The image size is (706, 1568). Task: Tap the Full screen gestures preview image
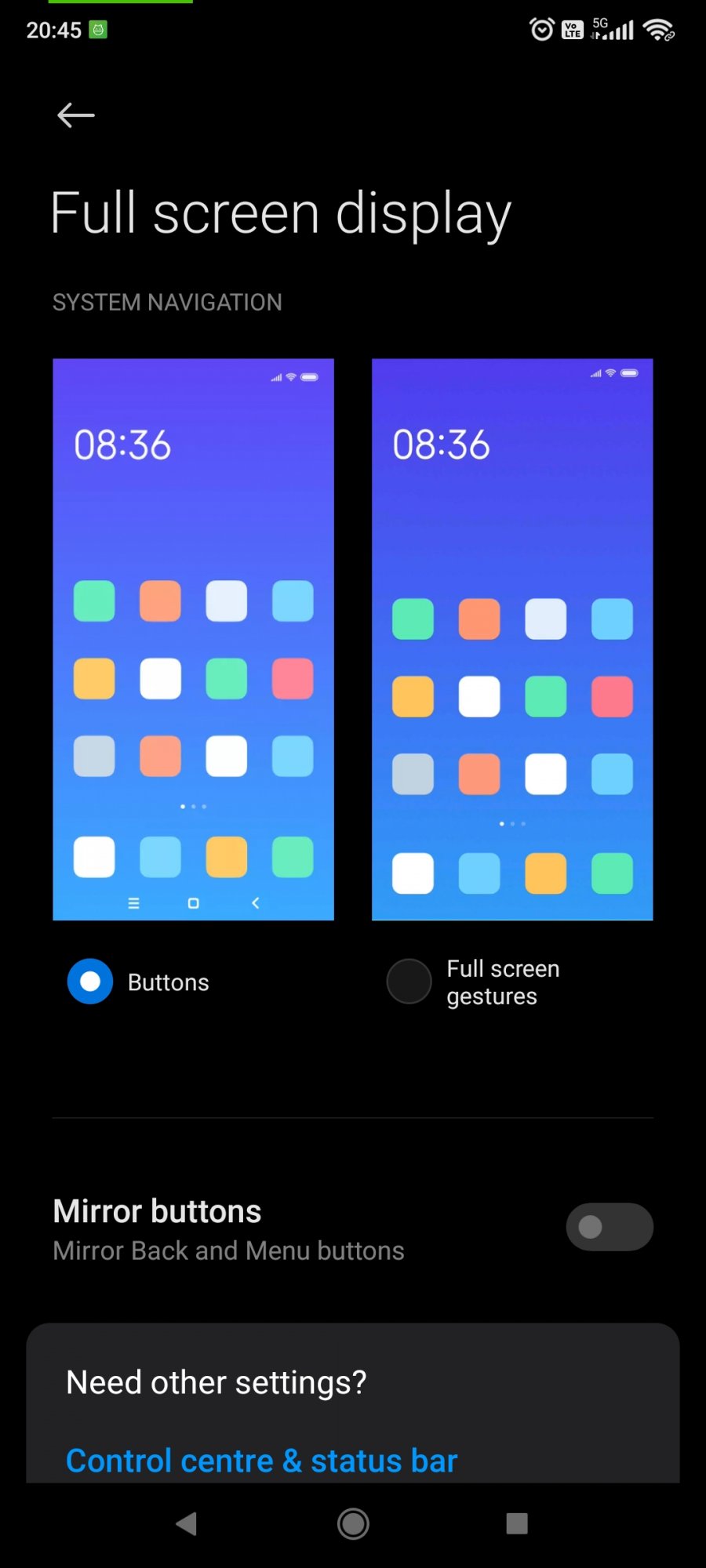(x=512, y=639)
